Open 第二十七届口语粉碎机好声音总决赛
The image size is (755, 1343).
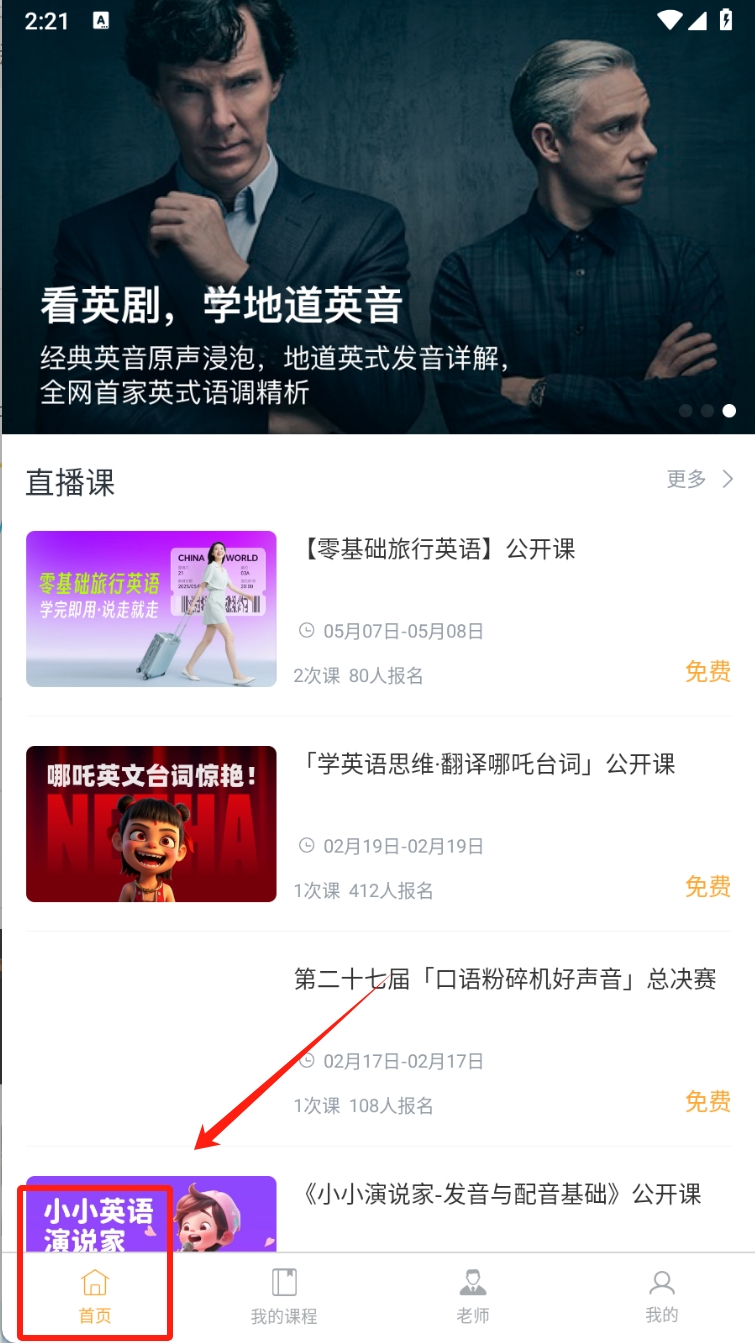coord(505,979)
